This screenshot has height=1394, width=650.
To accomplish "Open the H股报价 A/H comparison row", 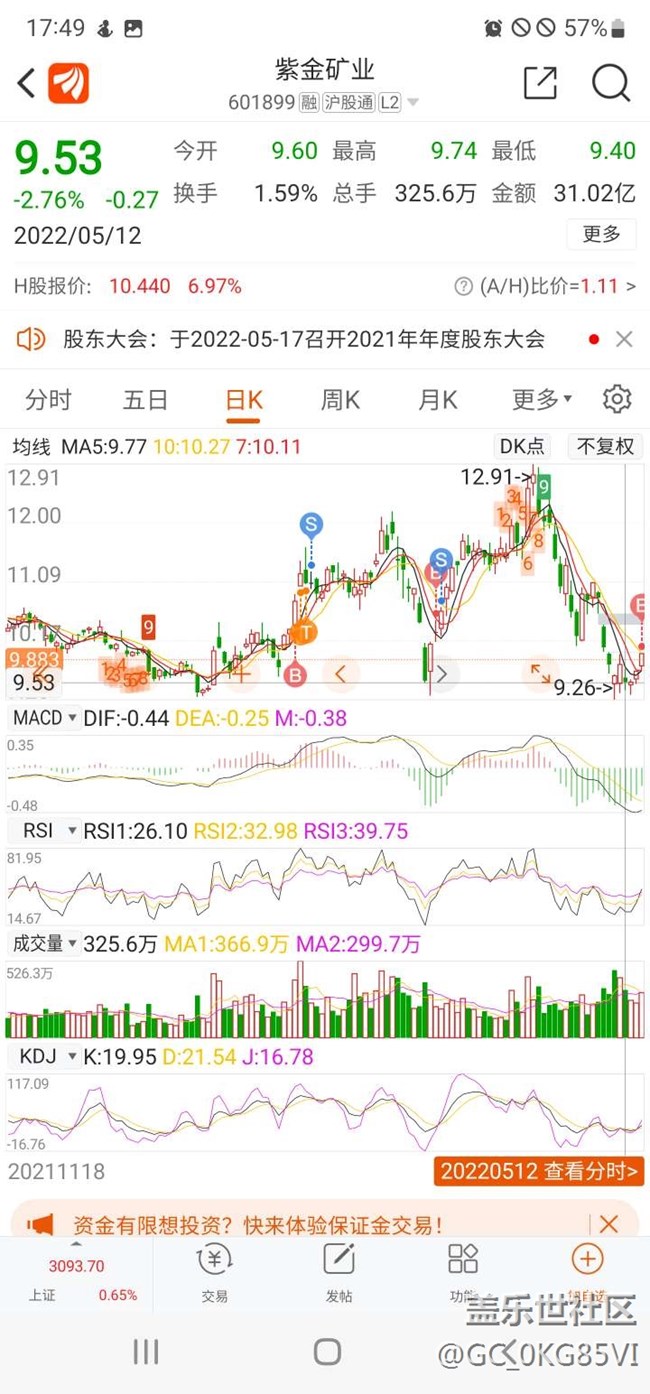I will click(x=325, y=287).
